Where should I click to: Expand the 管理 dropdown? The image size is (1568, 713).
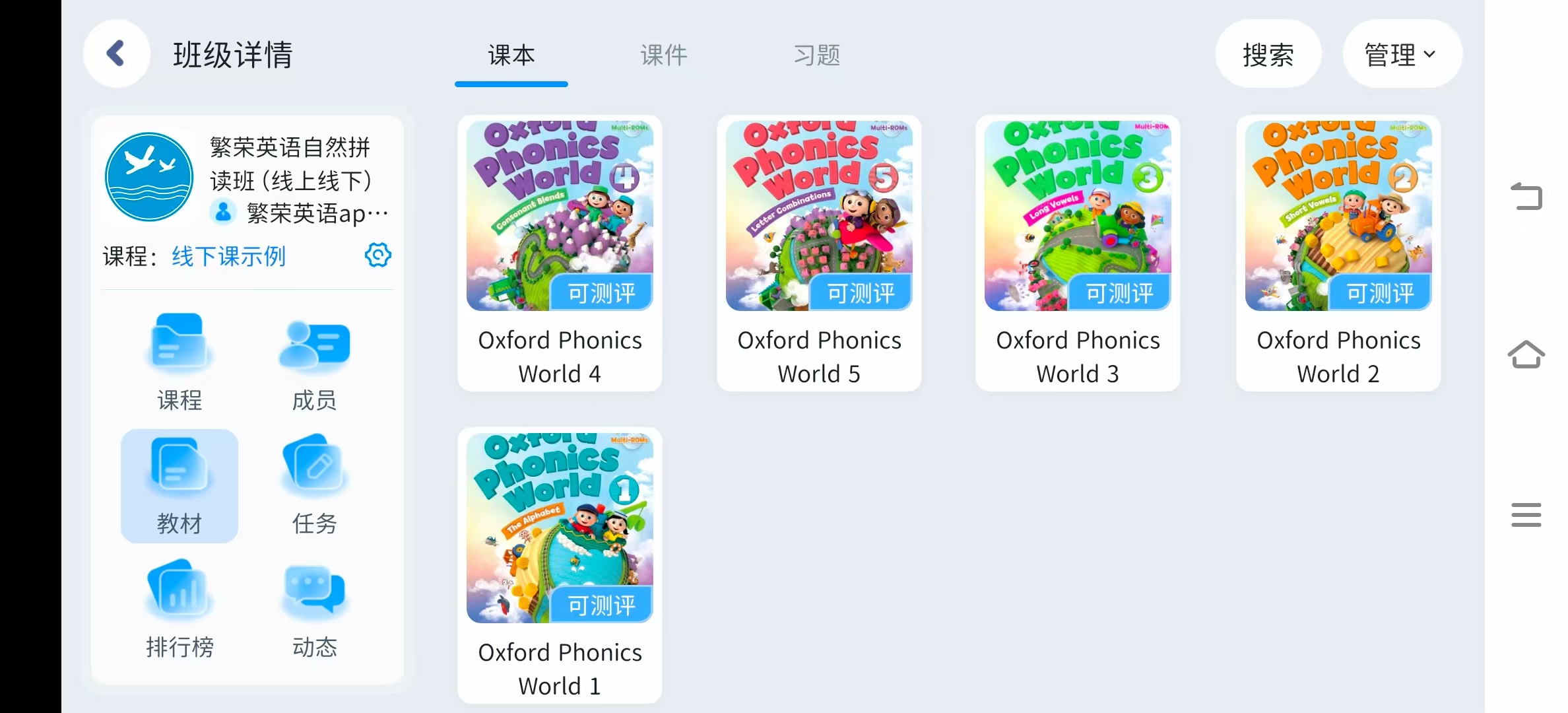1401,54
